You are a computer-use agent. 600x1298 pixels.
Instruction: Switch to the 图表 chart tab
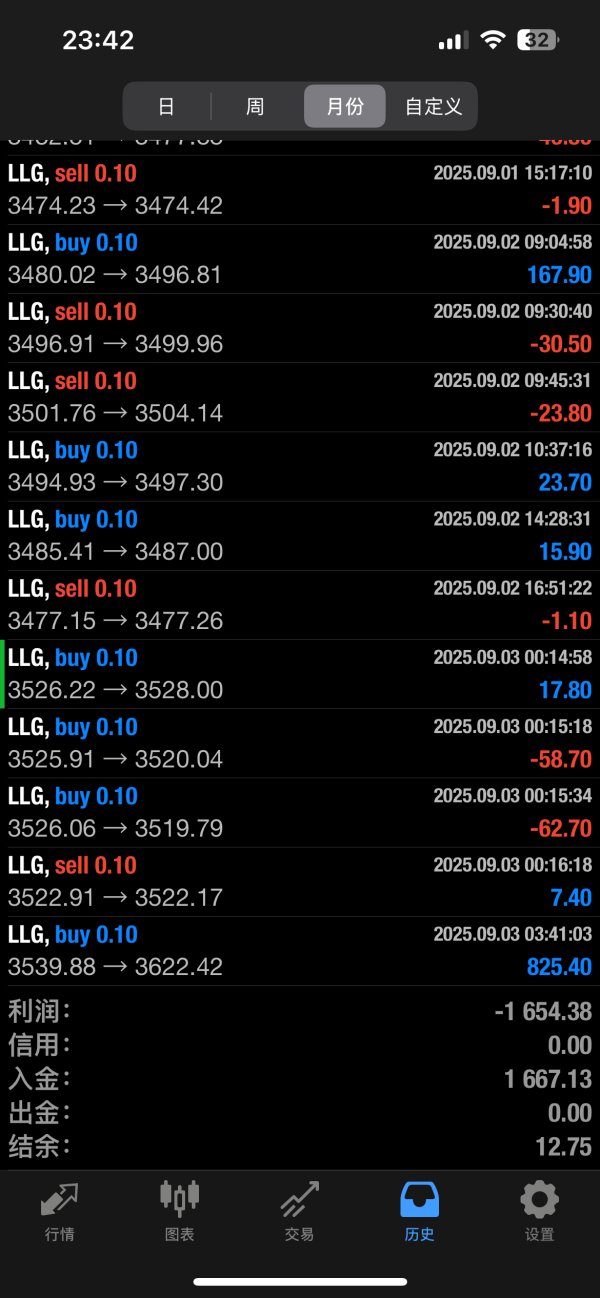180,1211
